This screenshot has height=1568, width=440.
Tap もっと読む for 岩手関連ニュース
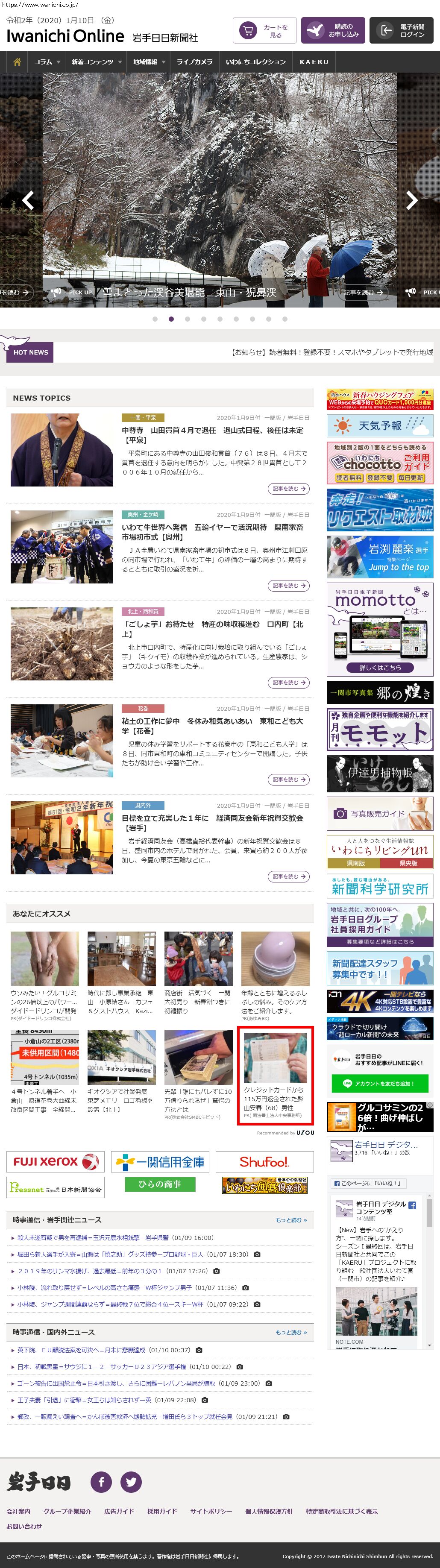pyautogui.click(x=291, y=1220)
